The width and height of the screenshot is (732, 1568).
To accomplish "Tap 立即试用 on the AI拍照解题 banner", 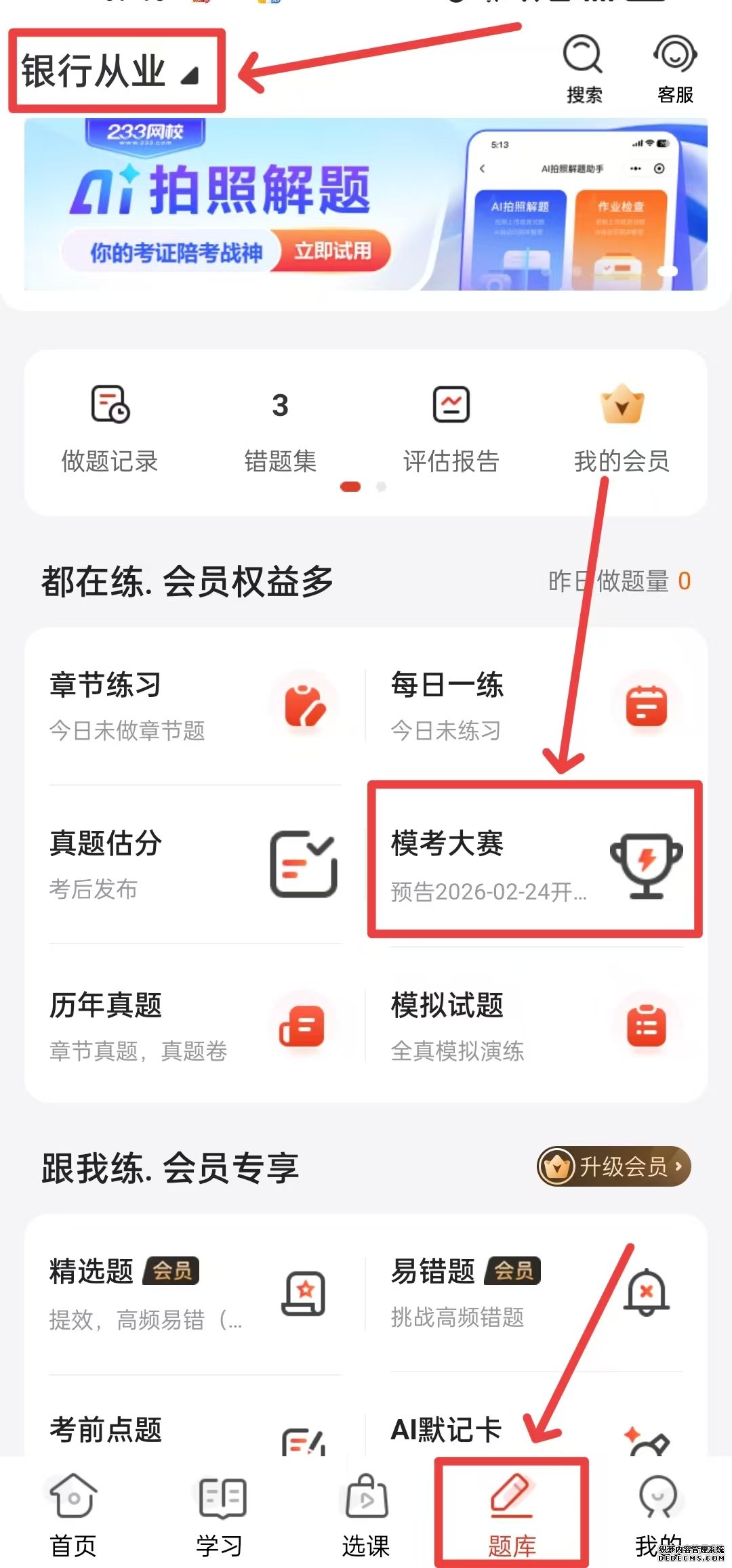I will click(x=332, y=251).
